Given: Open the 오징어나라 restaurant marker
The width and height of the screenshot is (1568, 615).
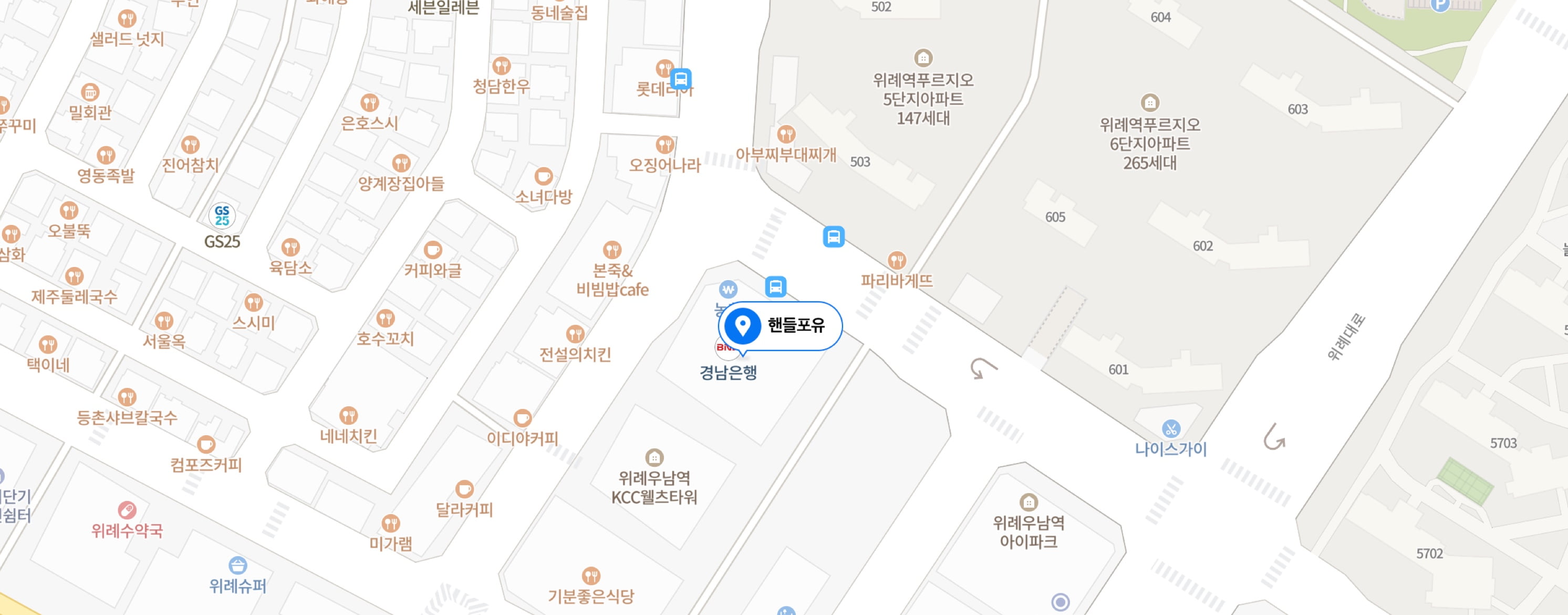Looking at the screenshot, I should pyautogui.click(x=664, y=145).
